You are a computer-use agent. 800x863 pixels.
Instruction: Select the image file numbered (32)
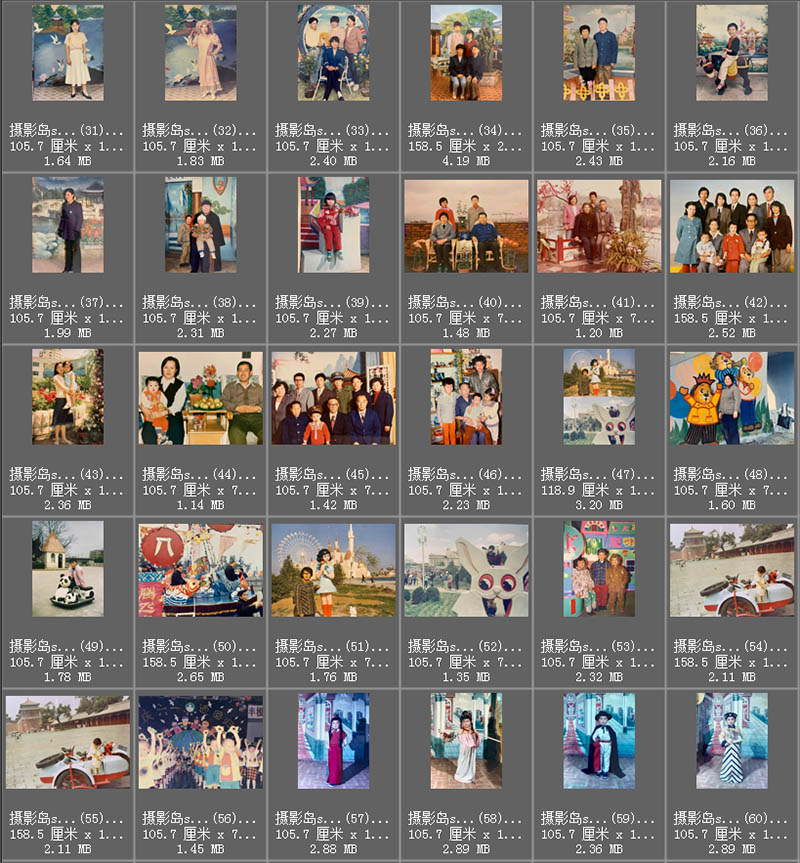[200, 53]
